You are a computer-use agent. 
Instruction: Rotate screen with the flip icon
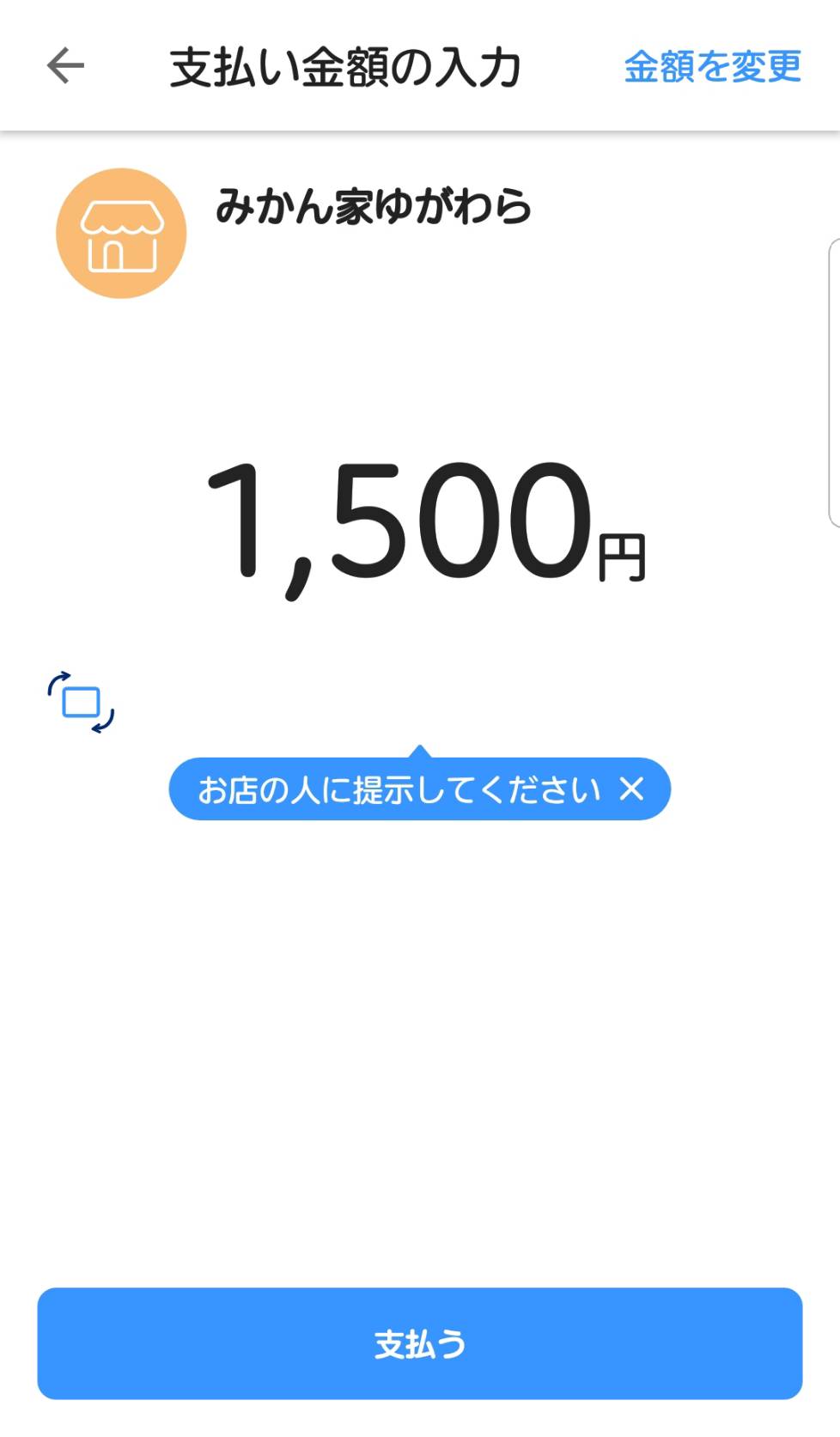pos(81,703)
